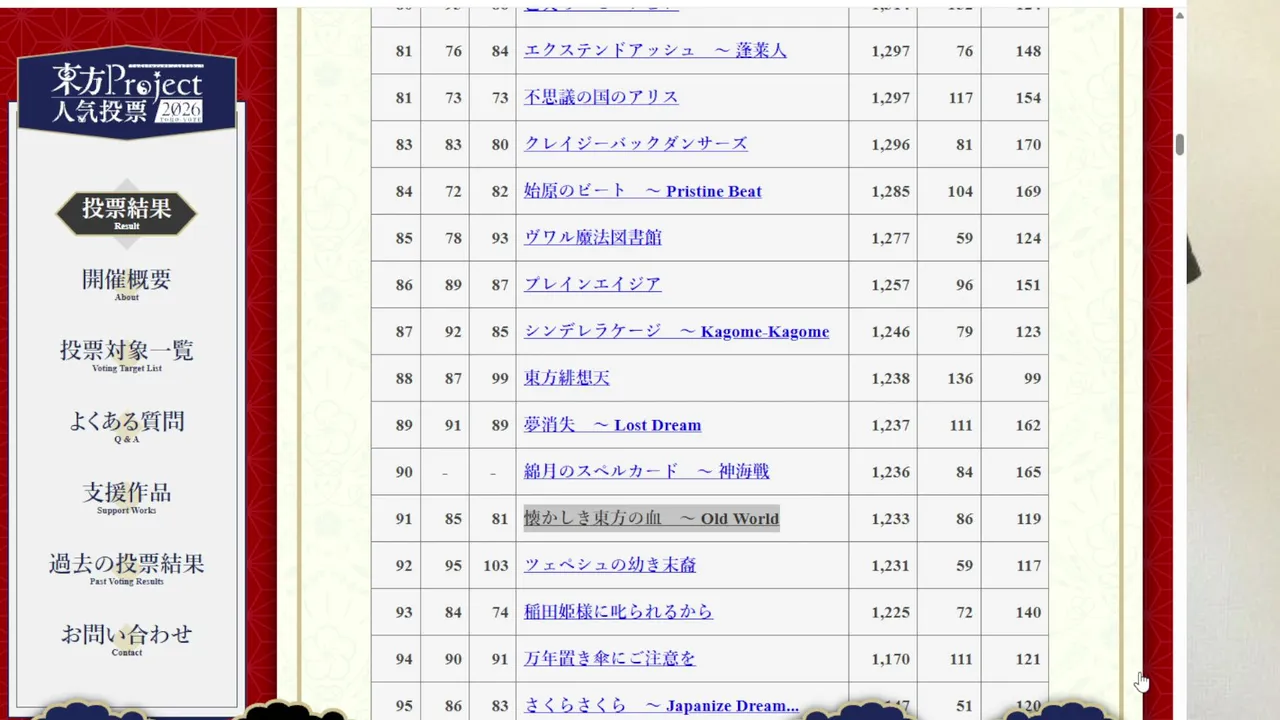Open お問い合わせ Contact page

pos(126,639)
